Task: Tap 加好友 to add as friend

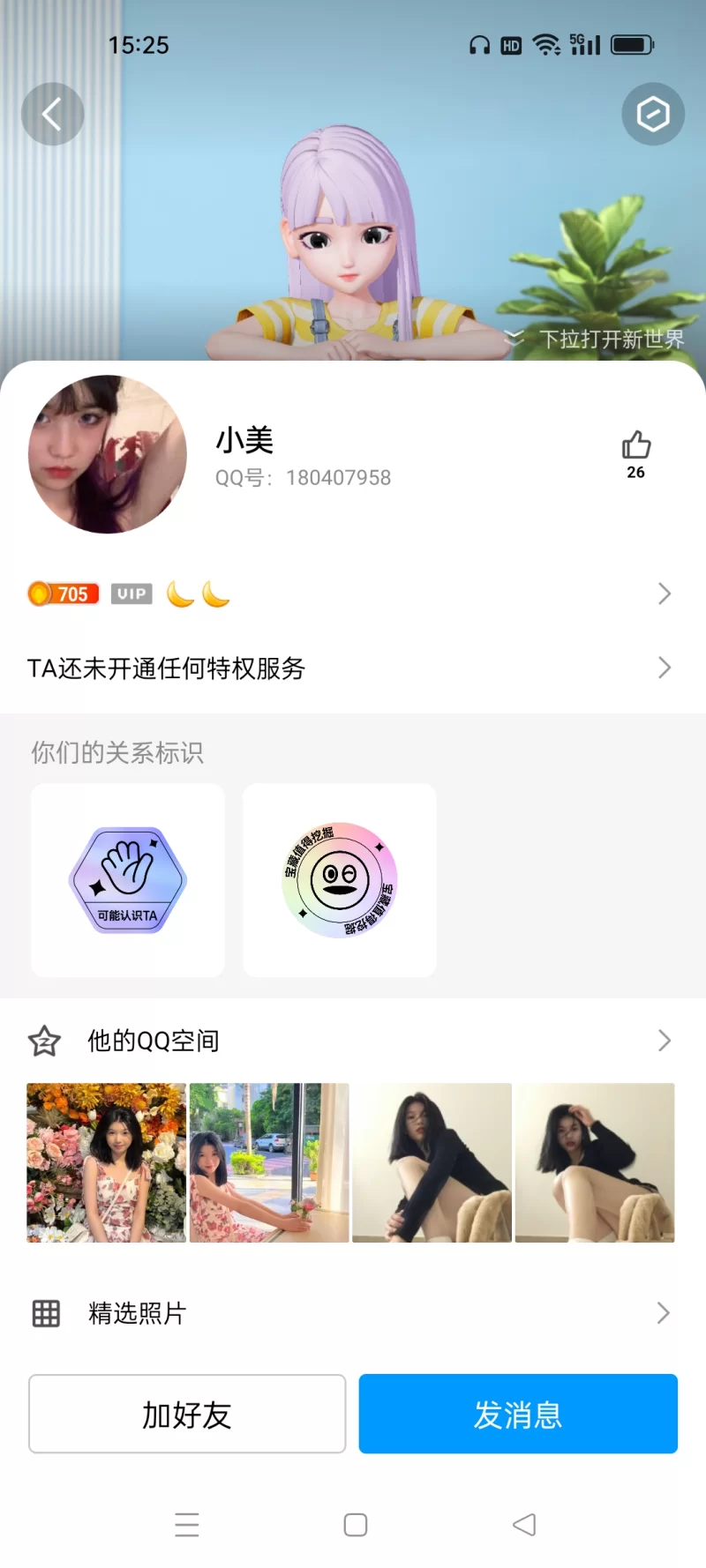Action: point(187,1414)
